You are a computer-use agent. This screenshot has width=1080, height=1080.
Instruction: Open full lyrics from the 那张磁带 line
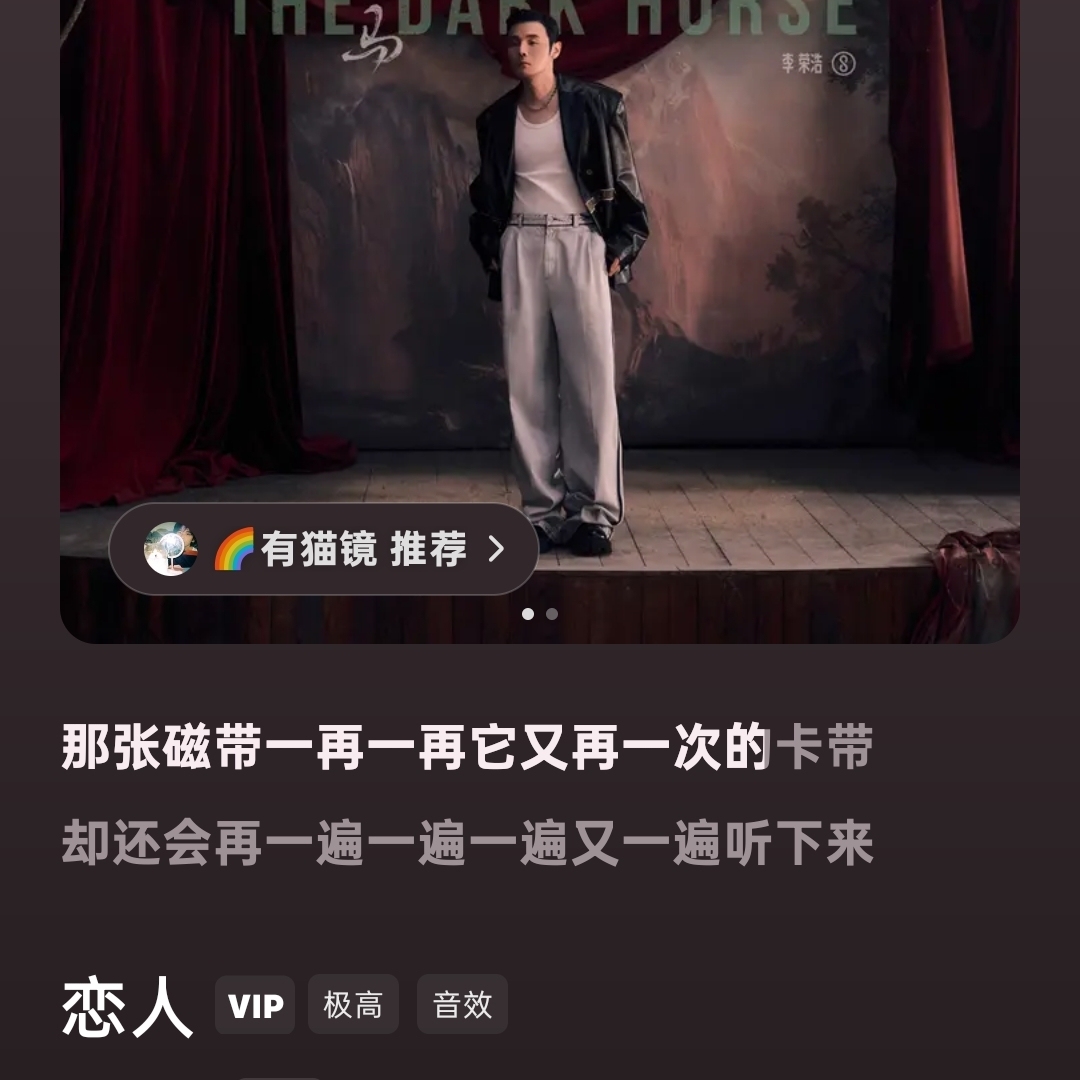point(467,748)
